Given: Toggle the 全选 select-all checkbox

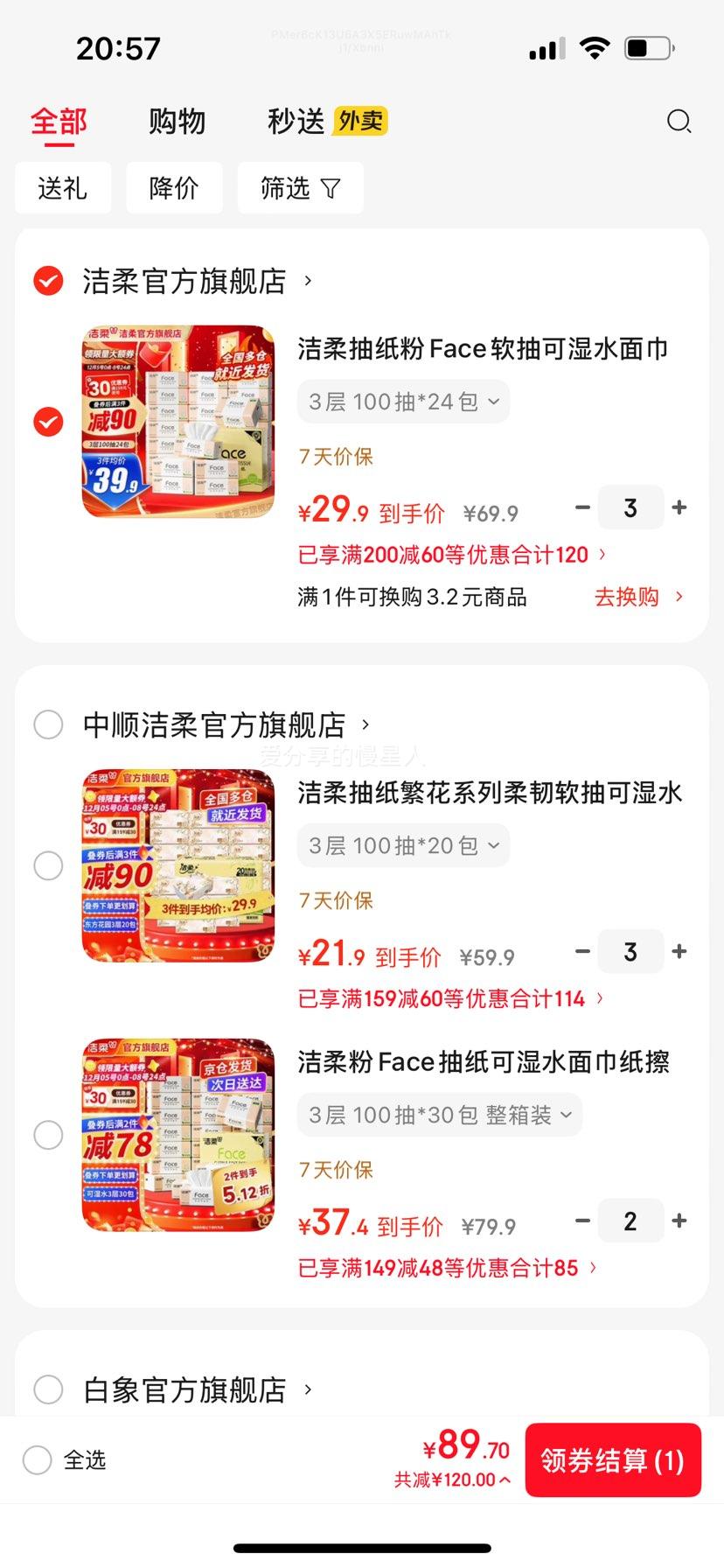Looking at the screenshot, I should coord(38,1459).
